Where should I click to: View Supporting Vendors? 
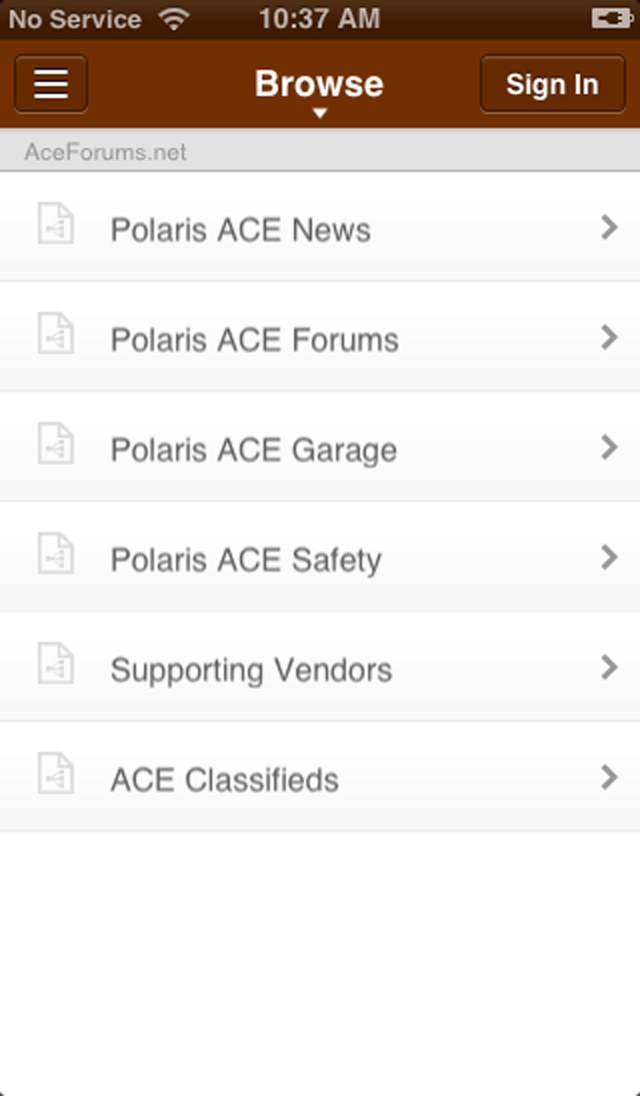click(x=320, y=666)
